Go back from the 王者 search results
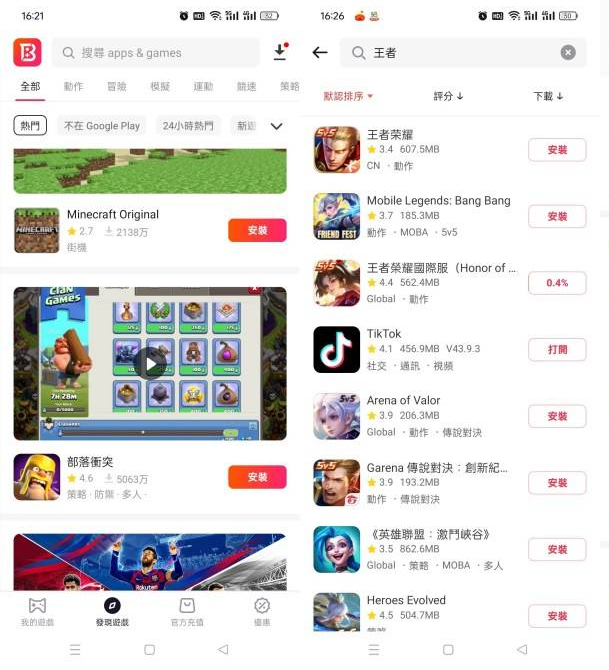Screen dimensions: 609x670 click(320, 53)
